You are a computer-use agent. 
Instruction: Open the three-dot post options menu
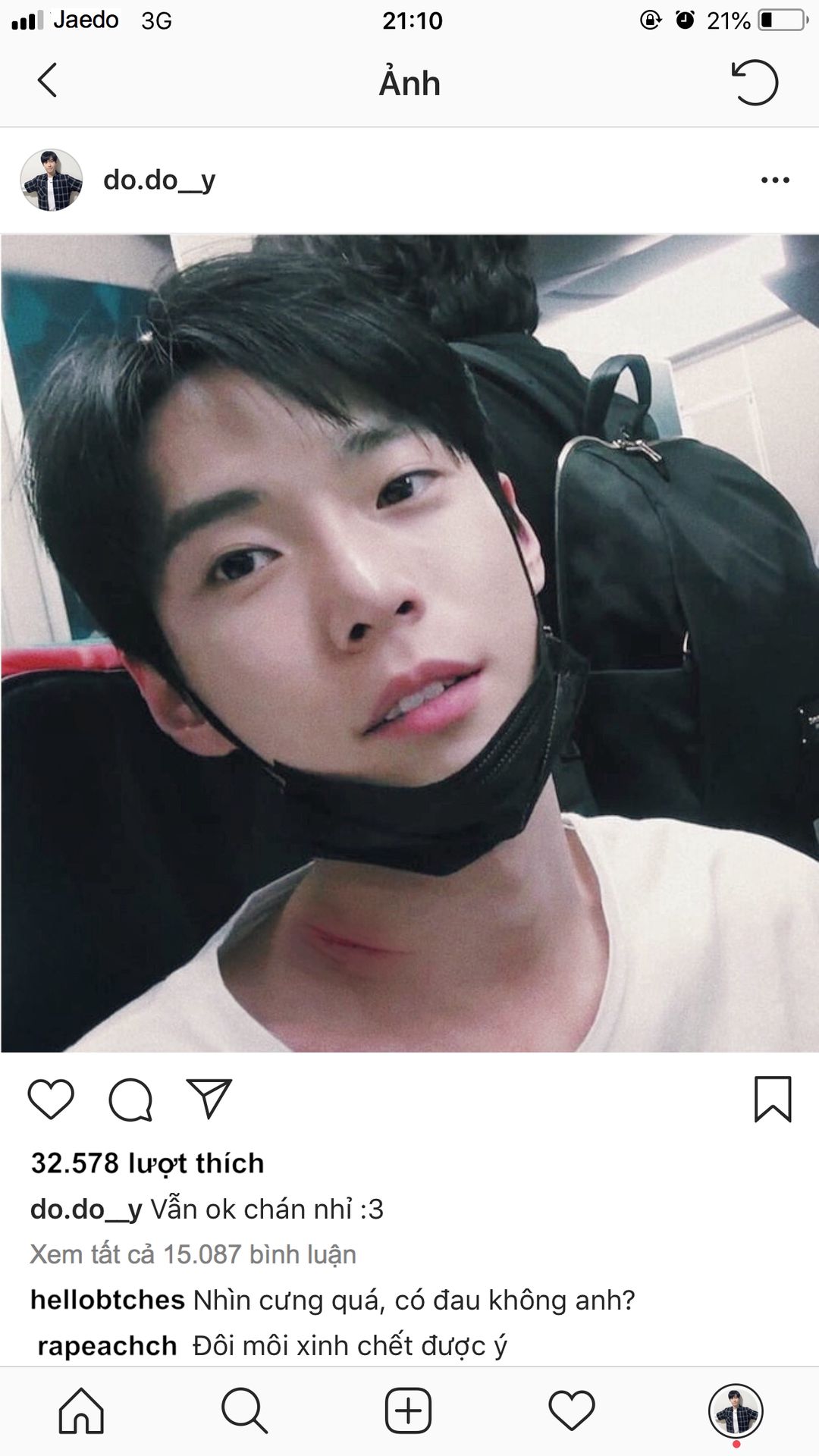click(775, 180)
